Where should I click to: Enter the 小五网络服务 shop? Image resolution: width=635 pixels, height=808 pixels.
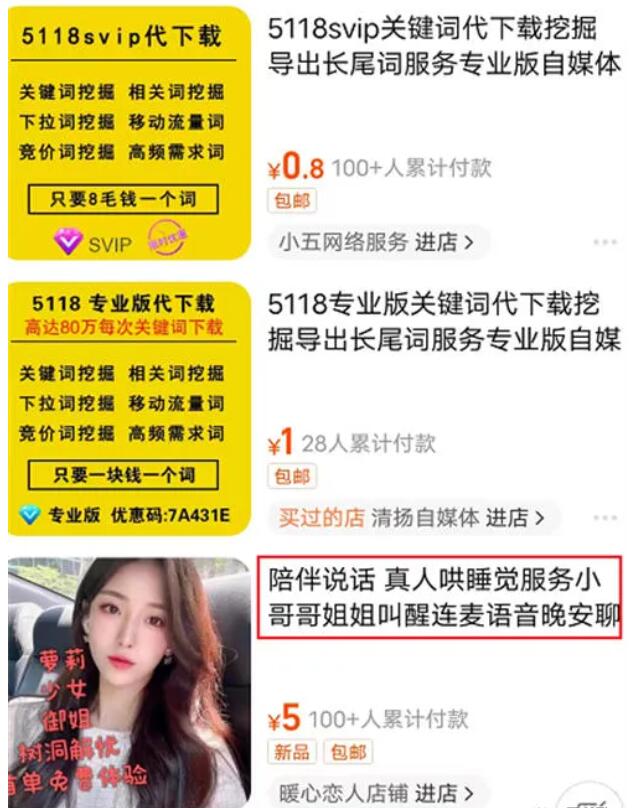pyautogui.click(x=378, y=242)
